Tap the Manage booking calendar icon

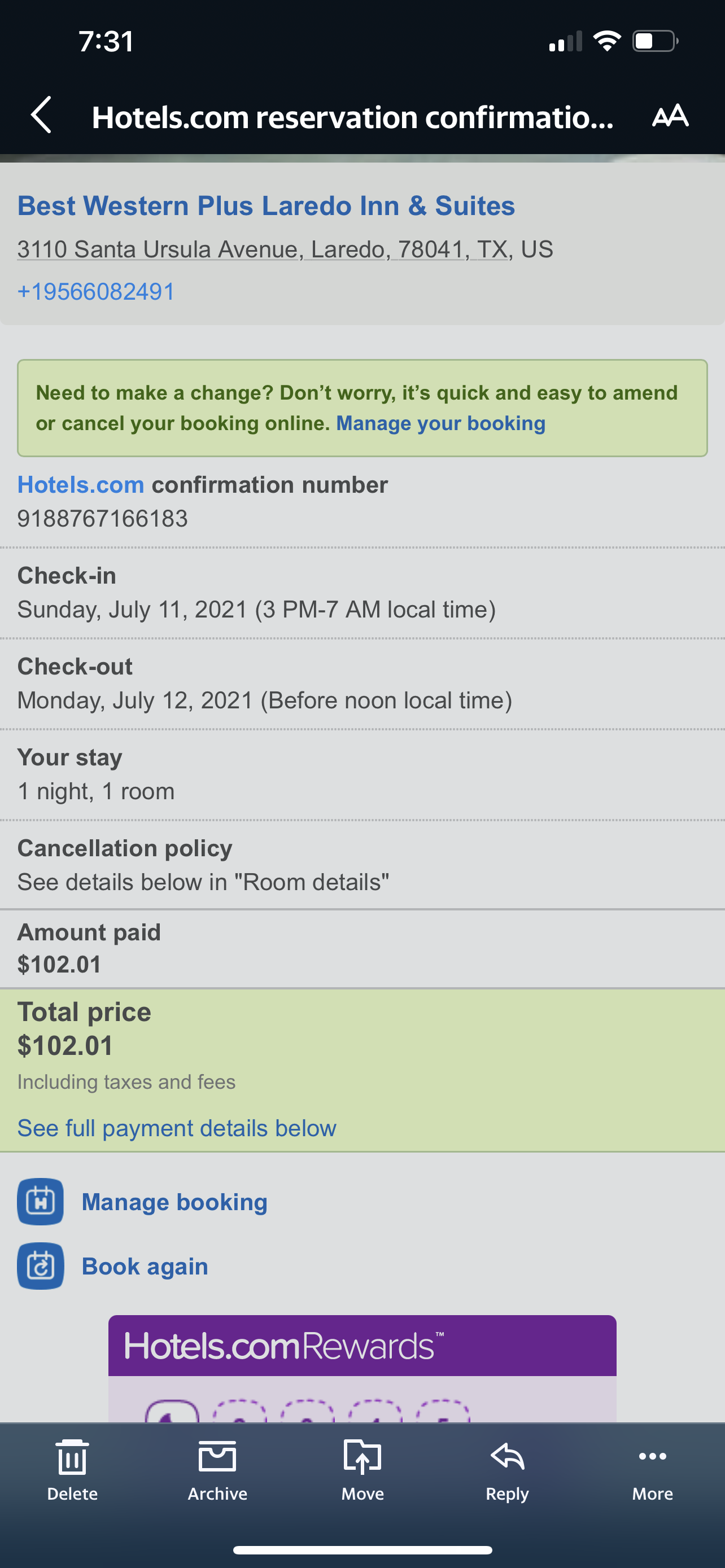pyautogui.click(x=40, y=1201)
